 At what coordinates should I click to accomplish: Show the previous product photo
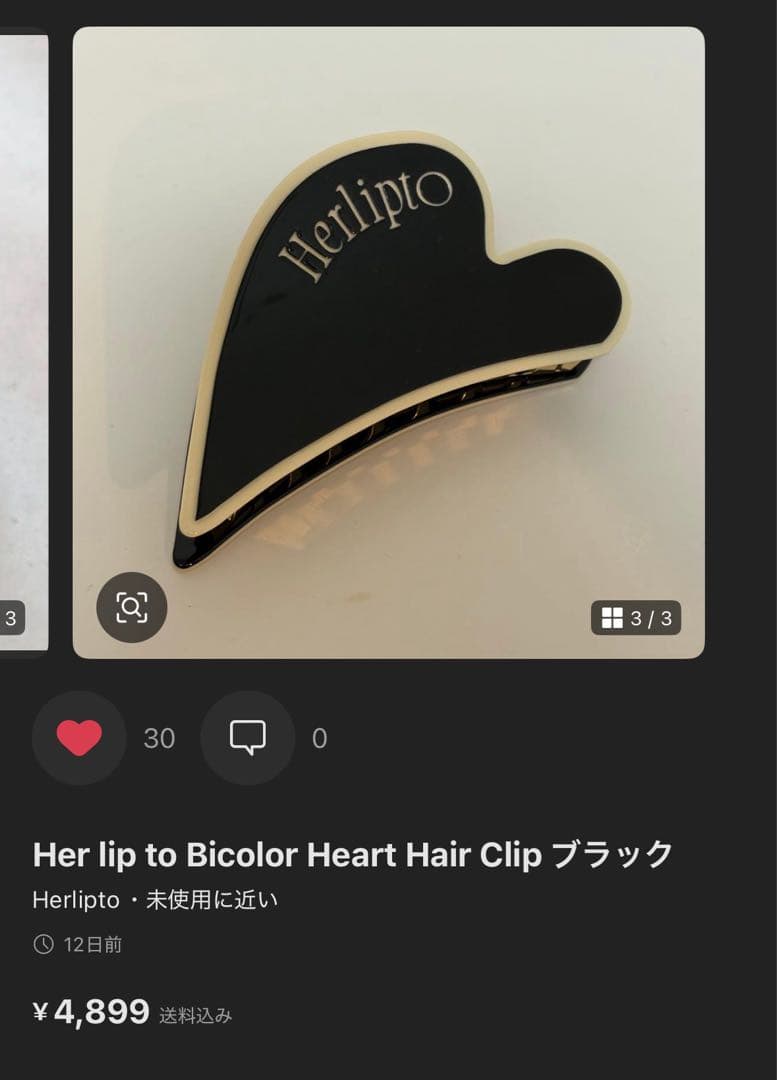(23, 342)
